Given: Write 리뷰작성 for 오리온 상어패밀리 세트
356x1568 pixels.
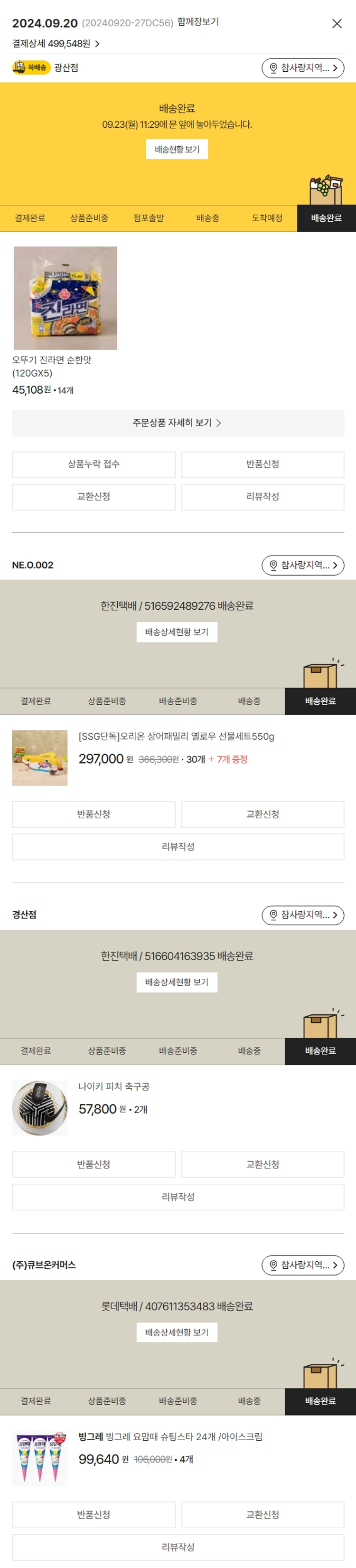Looking at the screenshot, I should click(x=178, y=847).
